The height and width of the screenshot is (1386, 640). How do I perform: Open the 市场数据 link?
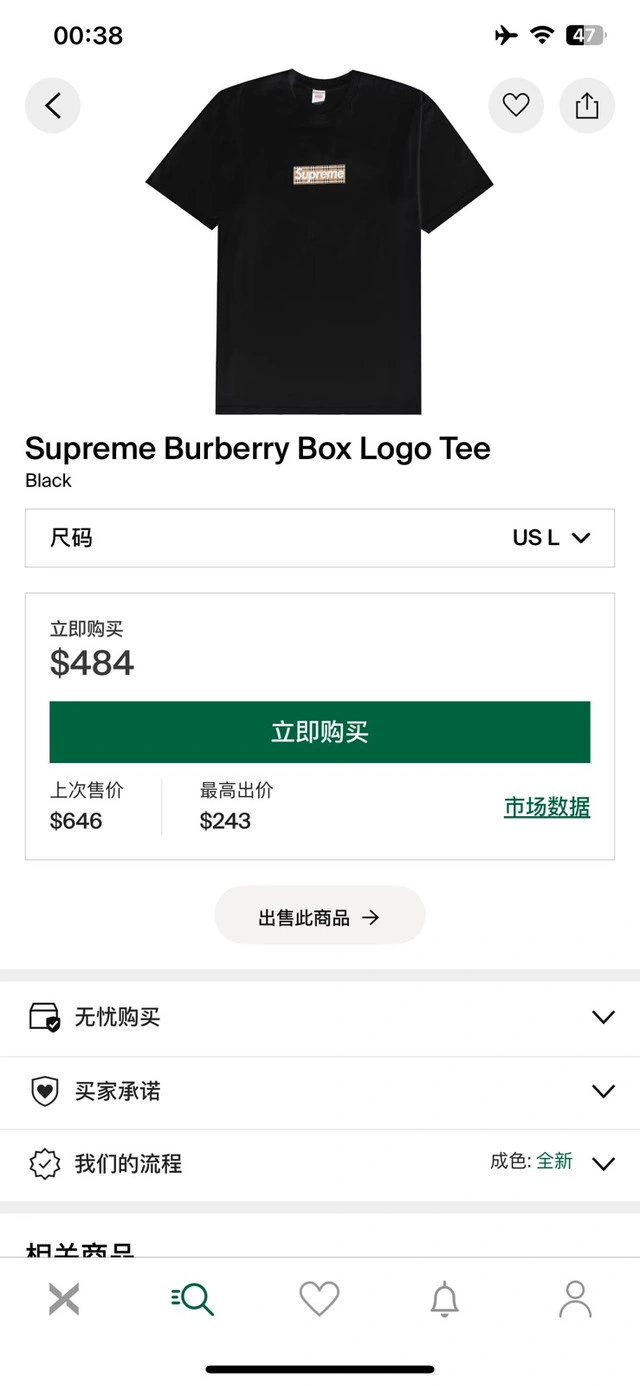[x=546, y=807]
